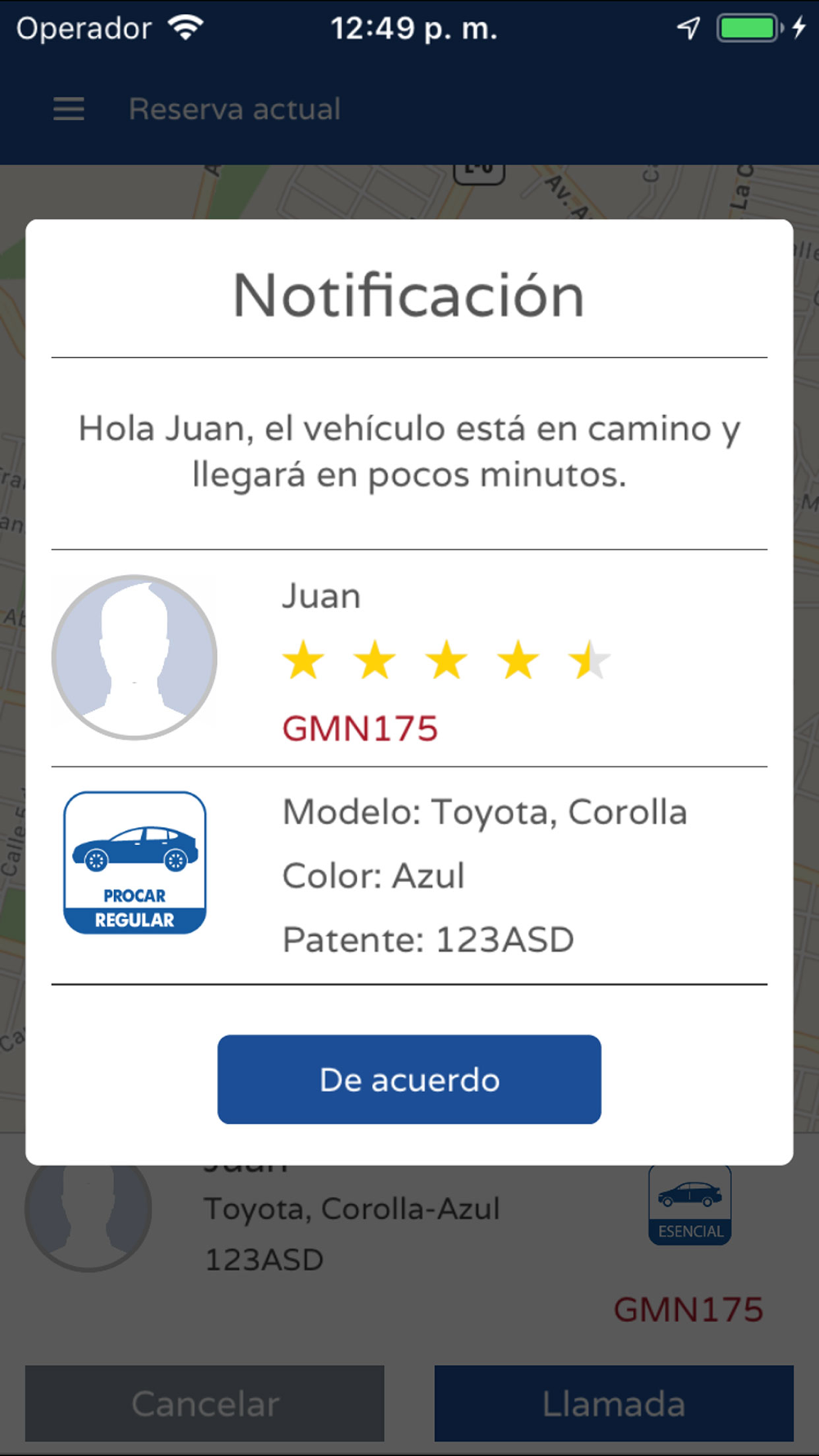Tap the dimmed Cancelar button

(x=205, y=1403)
